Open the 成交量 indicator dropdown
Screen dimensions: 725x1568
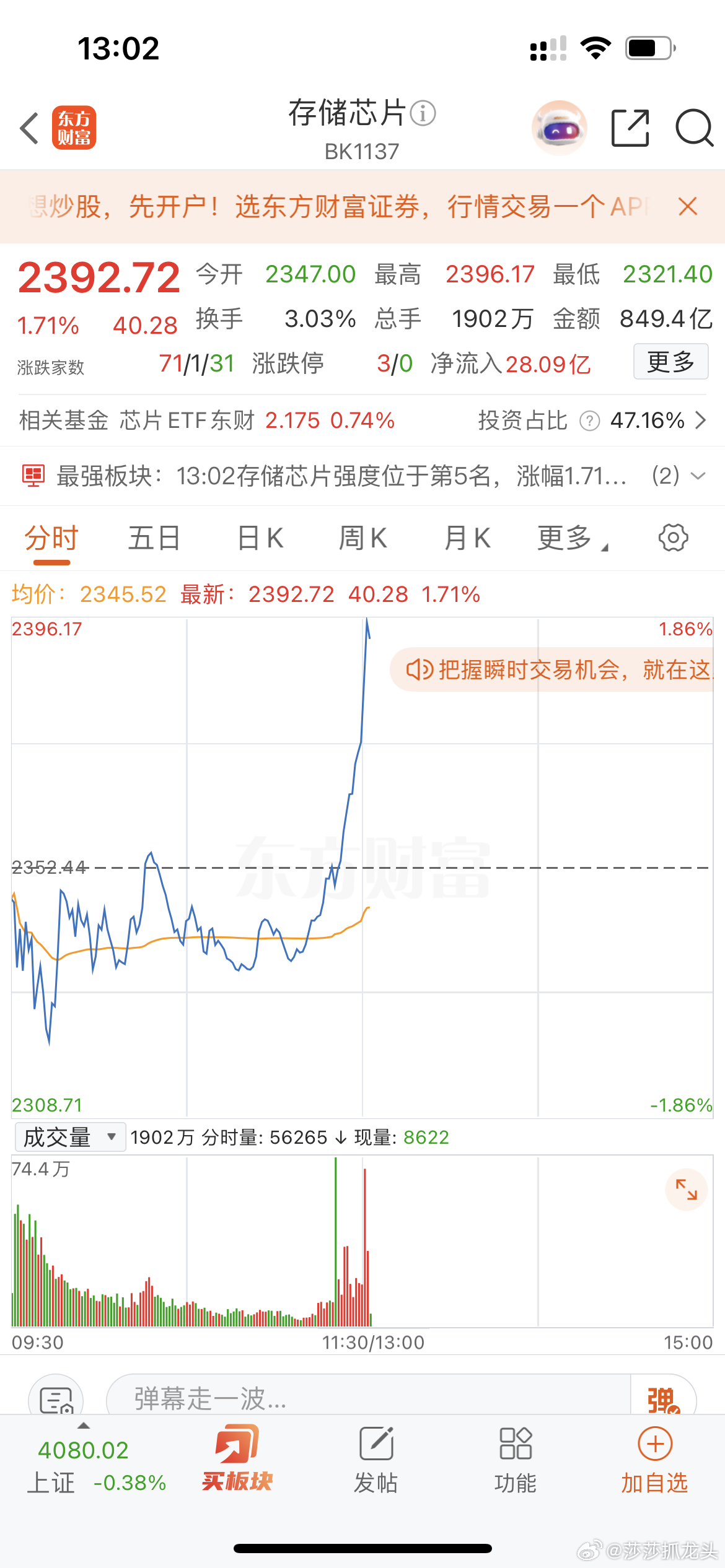(70, 1137)
